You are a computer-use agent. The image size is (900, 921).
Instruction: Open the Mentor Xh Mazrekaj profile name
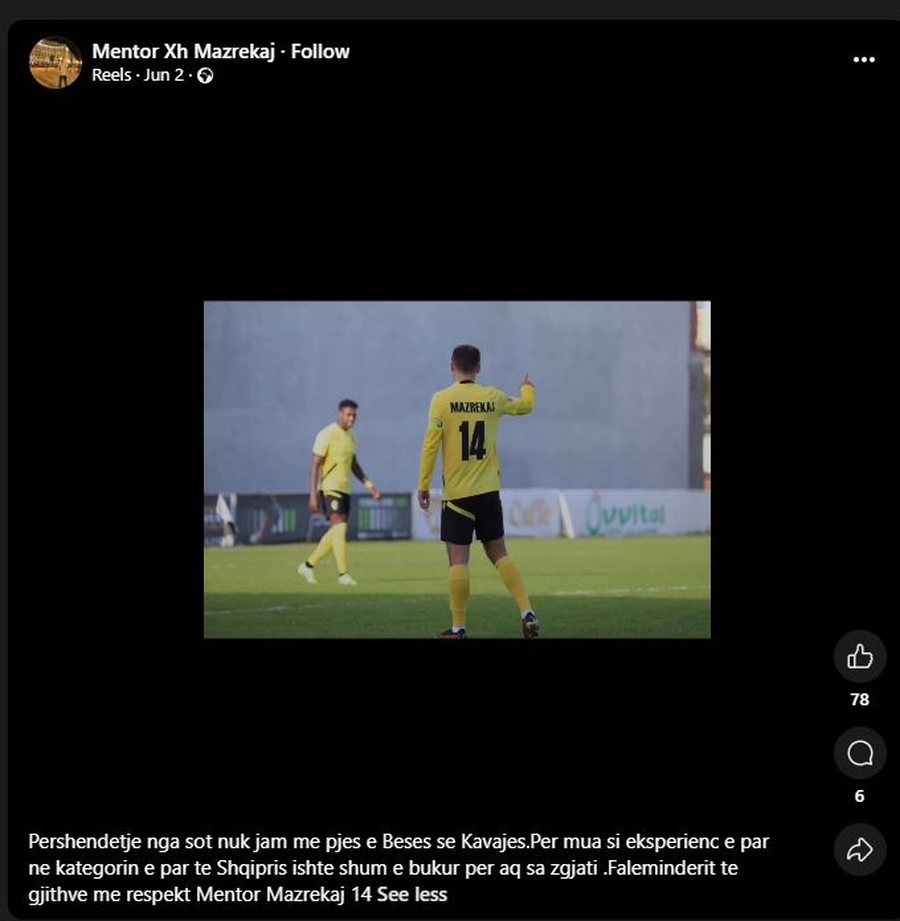click(x=183, y=52)
